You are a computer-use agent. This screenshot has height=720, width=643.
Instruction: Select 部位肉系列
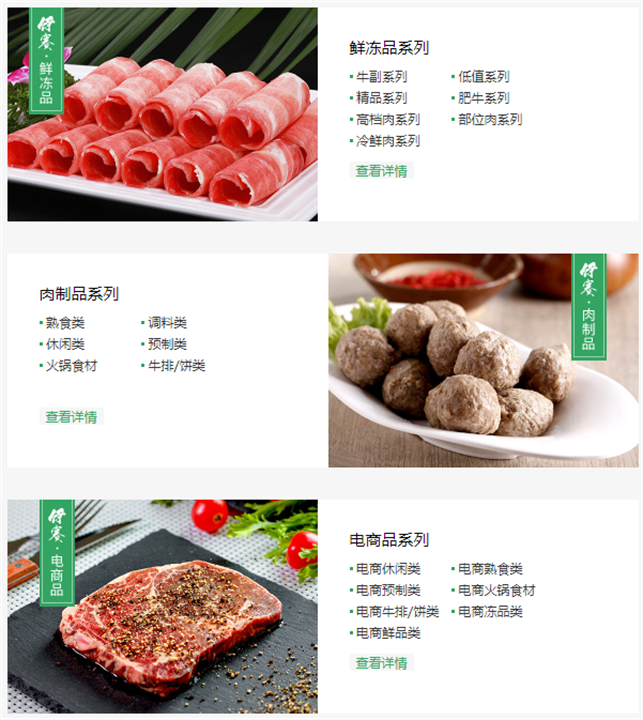490,119
